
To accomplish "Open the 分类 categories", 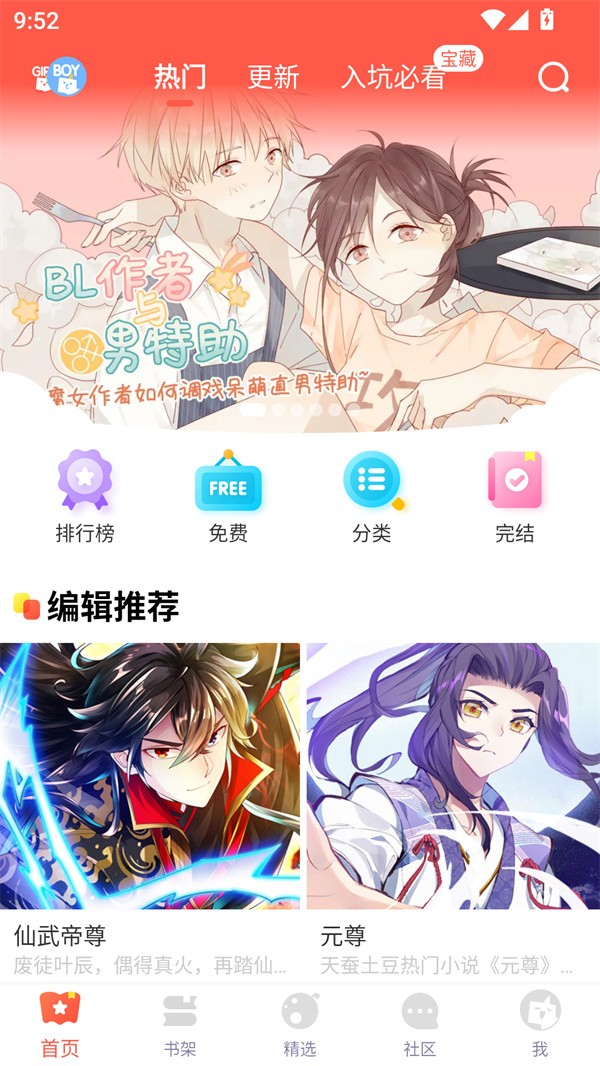I will click(x=372, y=497).
